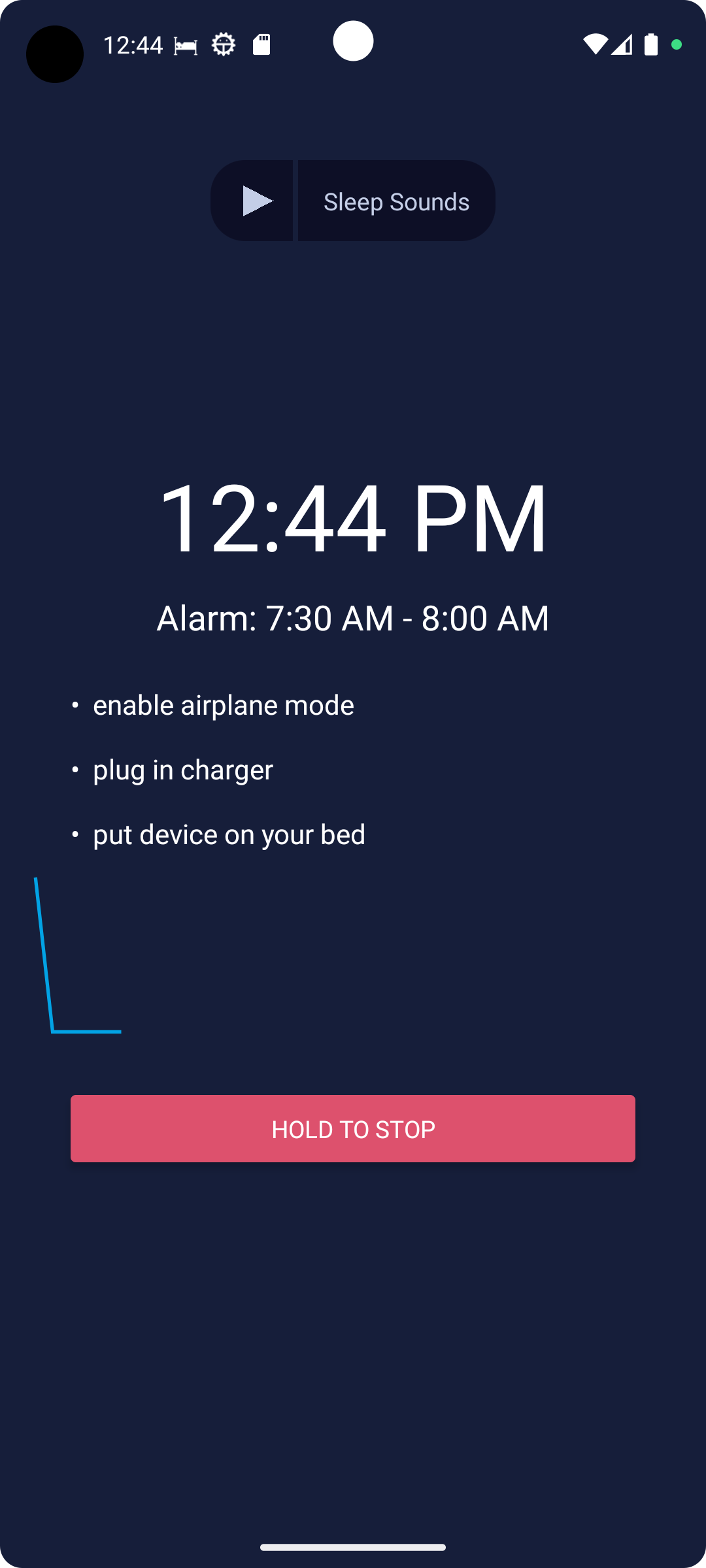Open the Sleep Sounds selection
The width and height of the screenshot is (706, 1568).
point(397,201)
